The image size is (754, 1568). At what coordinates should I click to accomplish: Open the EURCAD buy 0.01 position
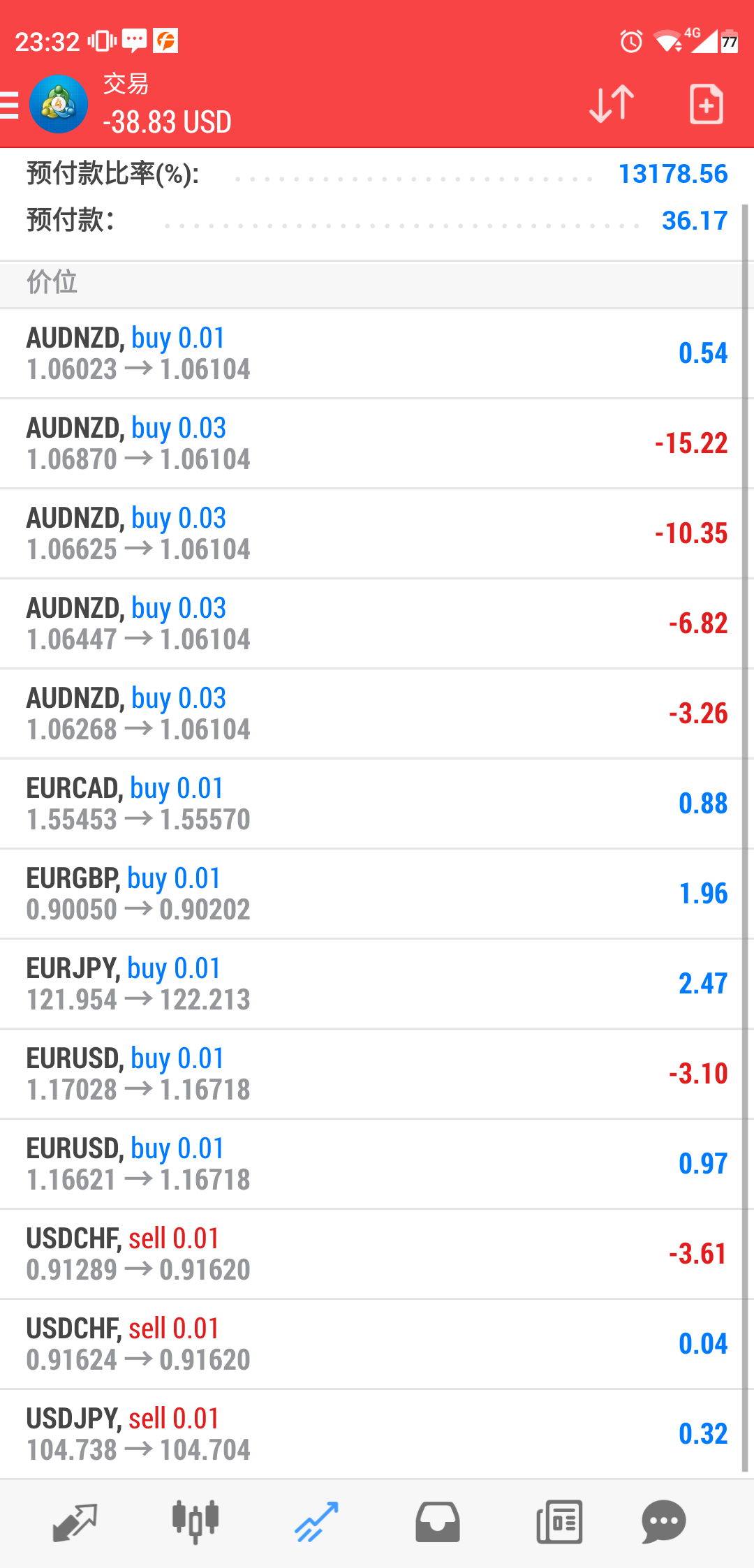(x=377, y=804)
